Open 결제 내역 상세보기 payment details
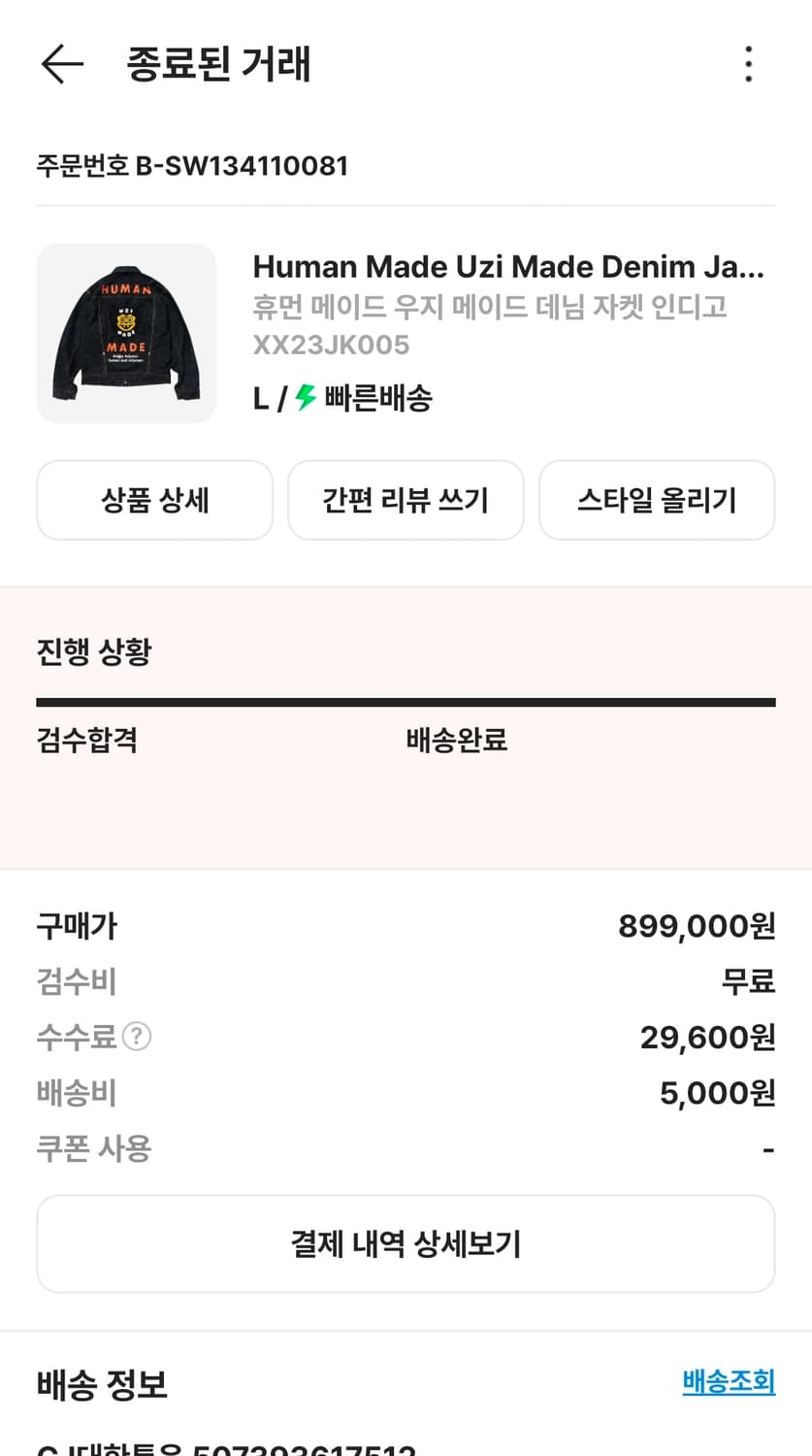 point(406,1243)
